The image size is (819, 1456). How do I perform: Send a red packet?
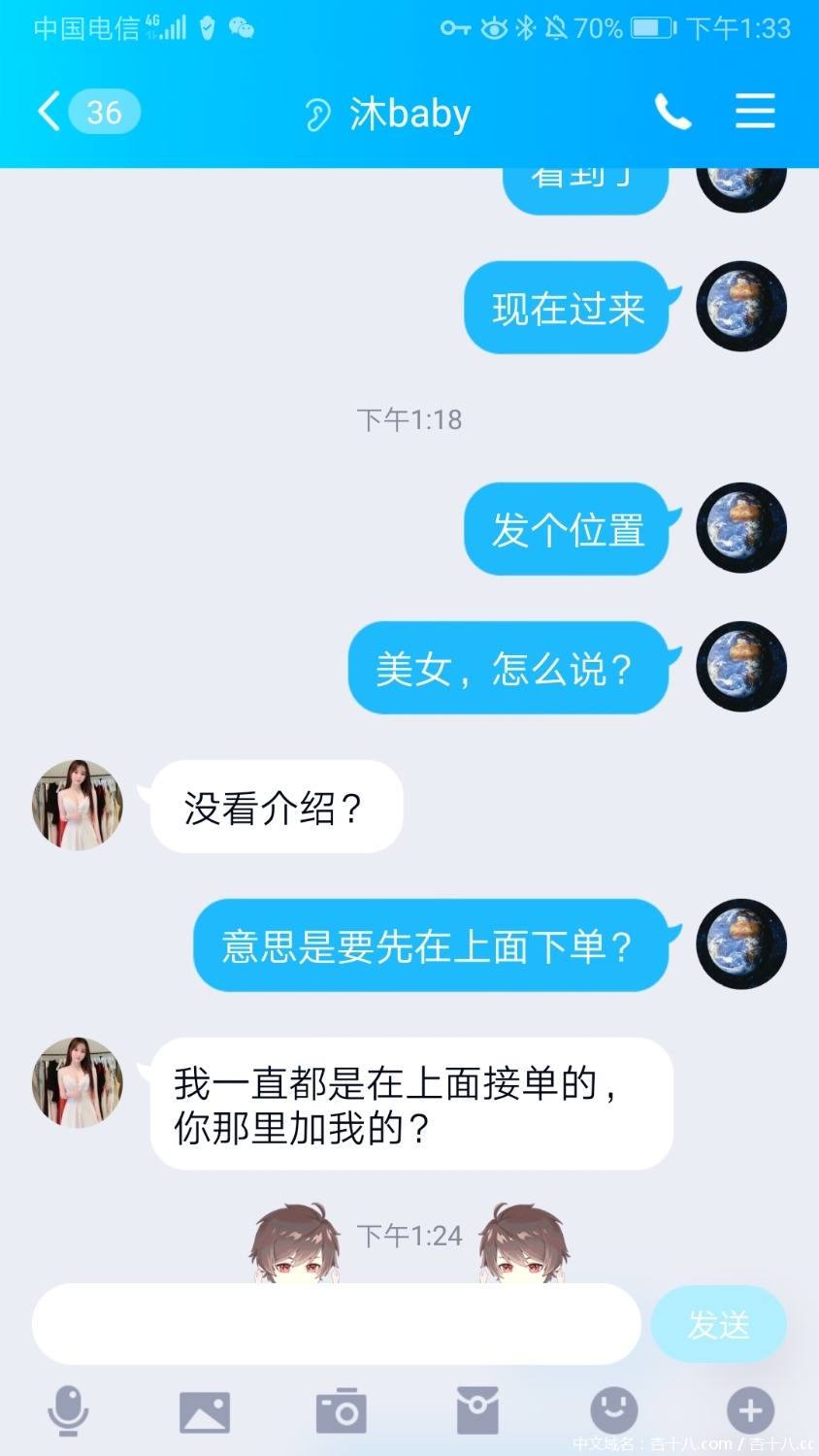click(x=477, y=1410)
